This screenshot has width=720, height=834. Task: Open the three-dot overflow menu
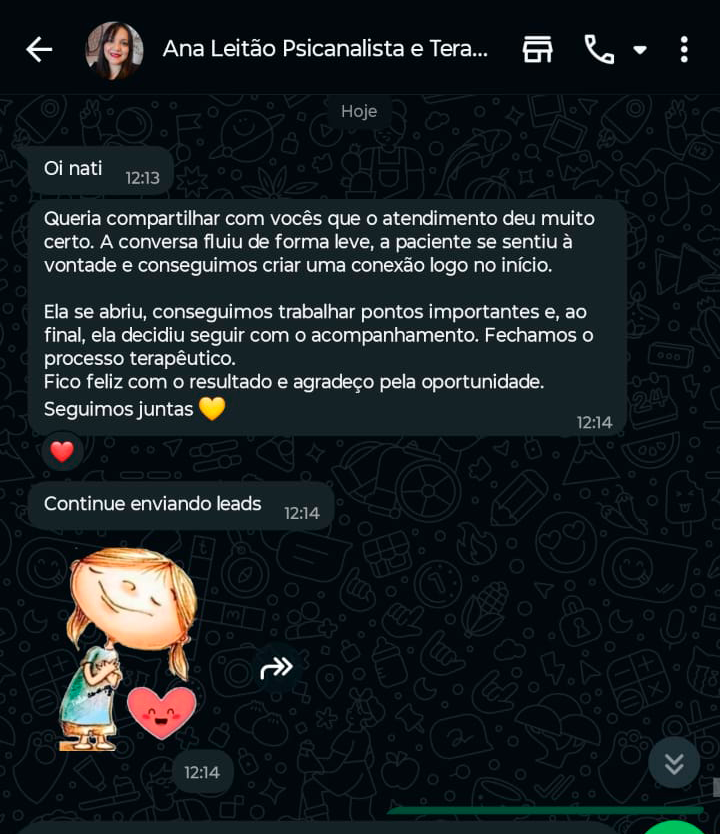684,47
